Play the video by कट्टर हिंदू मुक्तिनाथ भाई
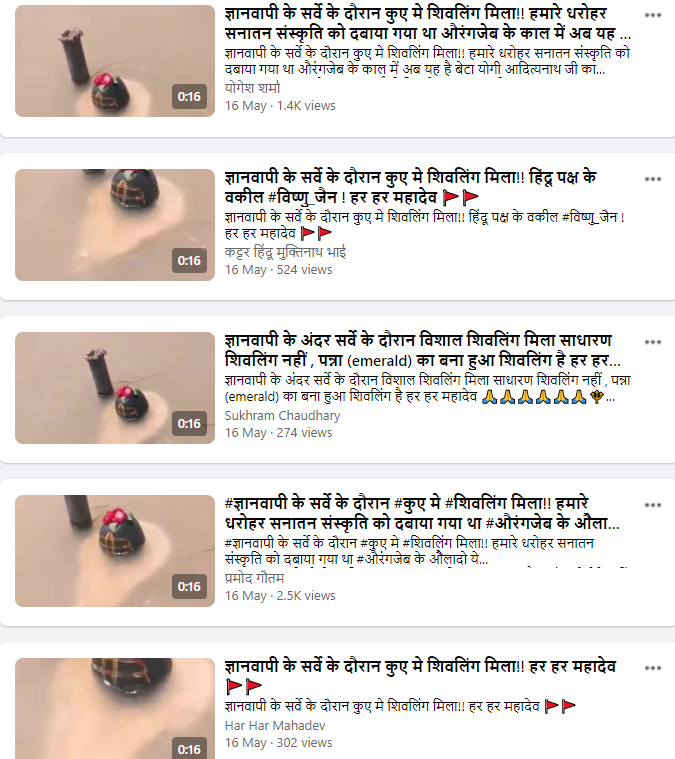Viewport: 675px width, 759px height. (114, 224)
